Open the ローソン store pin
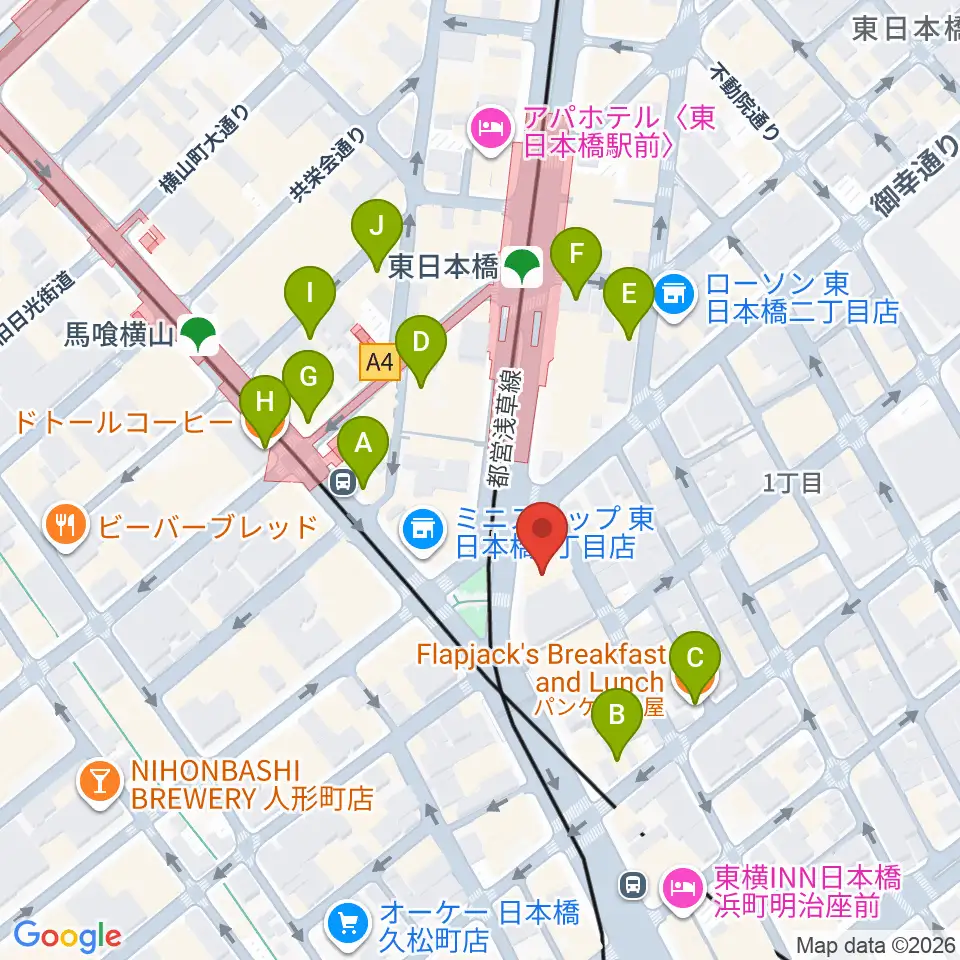 click(674, 296)
